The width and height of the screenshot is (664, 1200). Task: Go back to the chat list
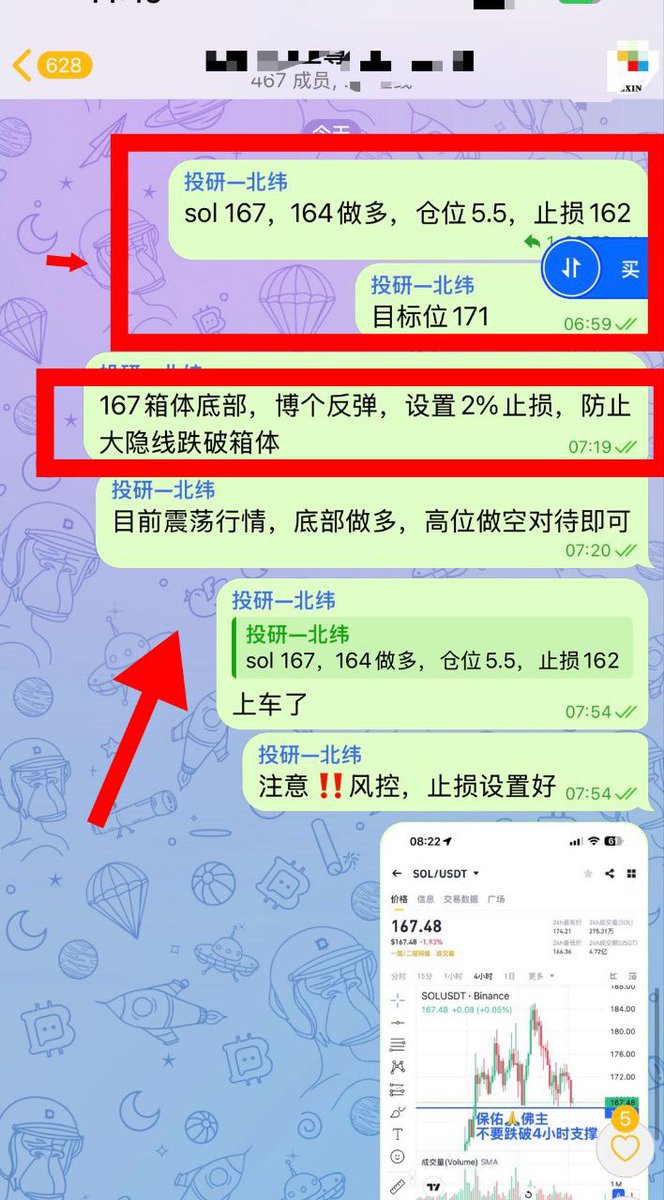point(50,65)
